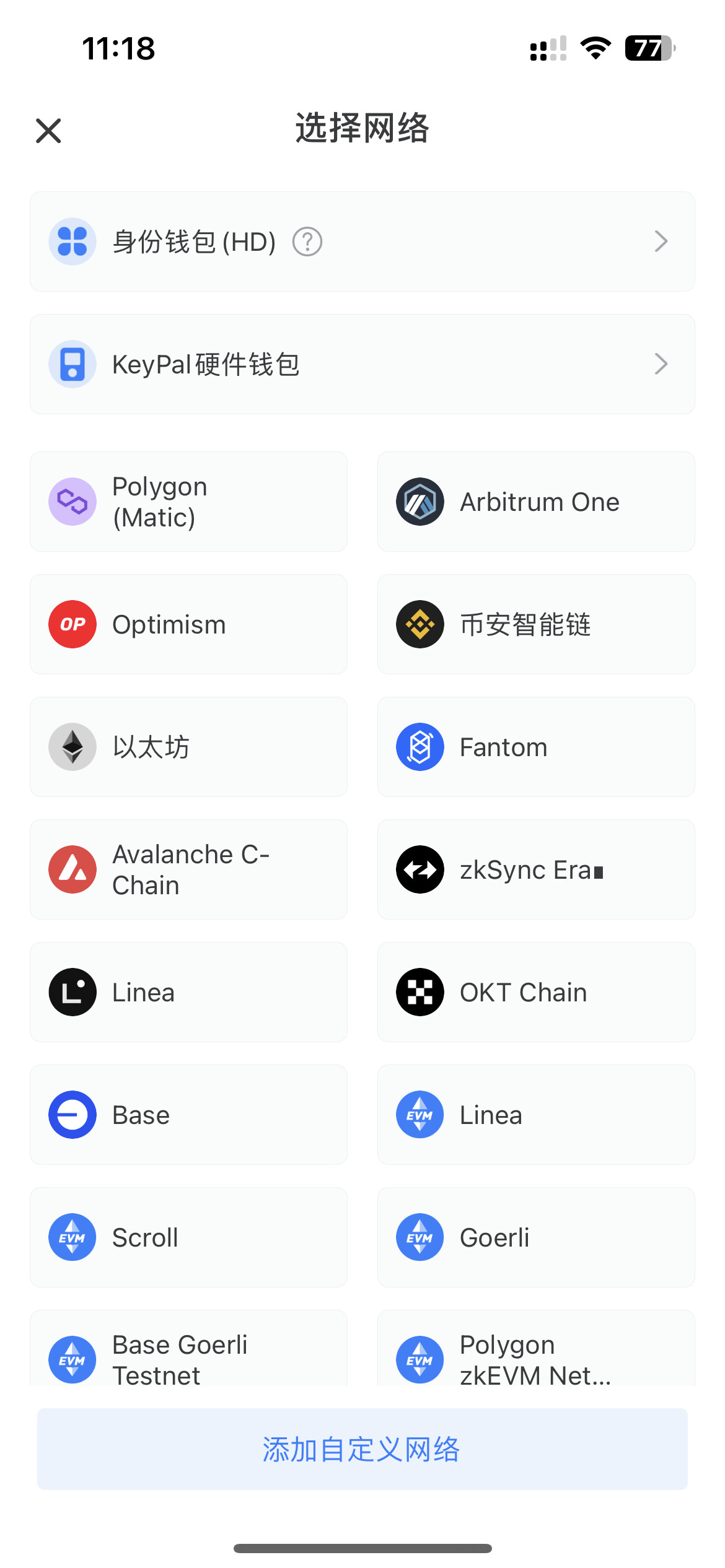Open 身份钱包 (HD) wallet option
The height and width of the screenshot is (1568, 725).
point(362,242)
